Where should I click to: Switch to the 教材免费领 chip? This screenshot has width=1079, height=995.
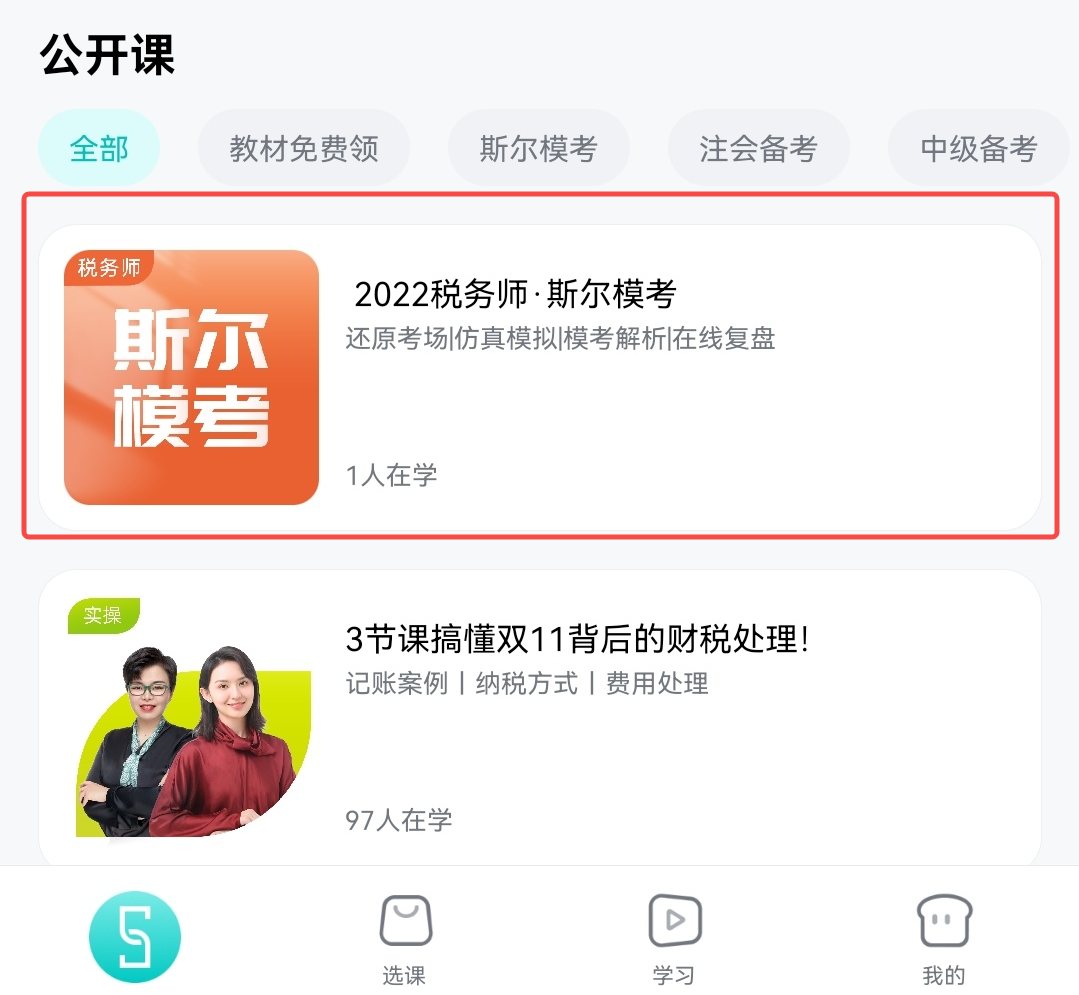(x=304, y=149)
